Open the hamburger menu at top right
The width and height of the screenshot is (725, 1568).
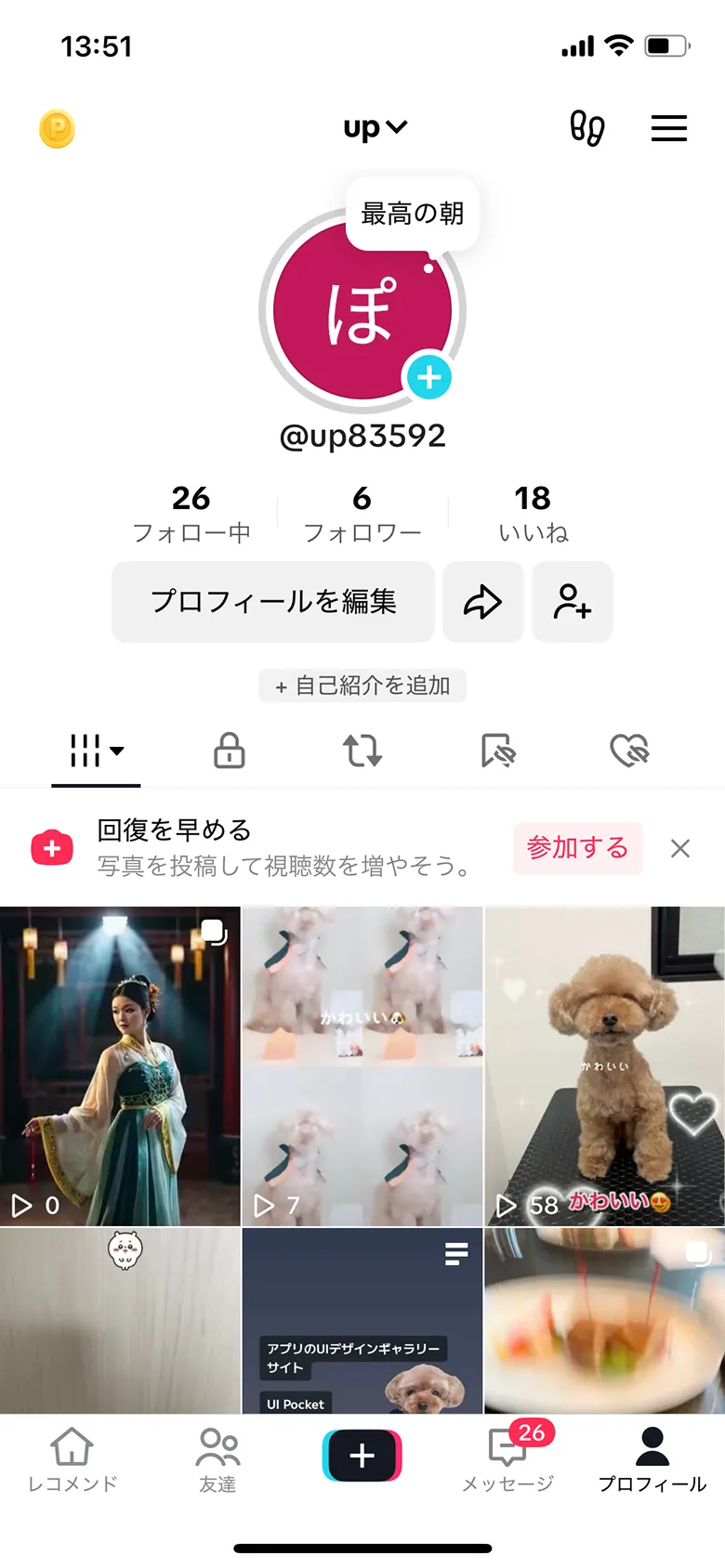(x=668, y=128)
